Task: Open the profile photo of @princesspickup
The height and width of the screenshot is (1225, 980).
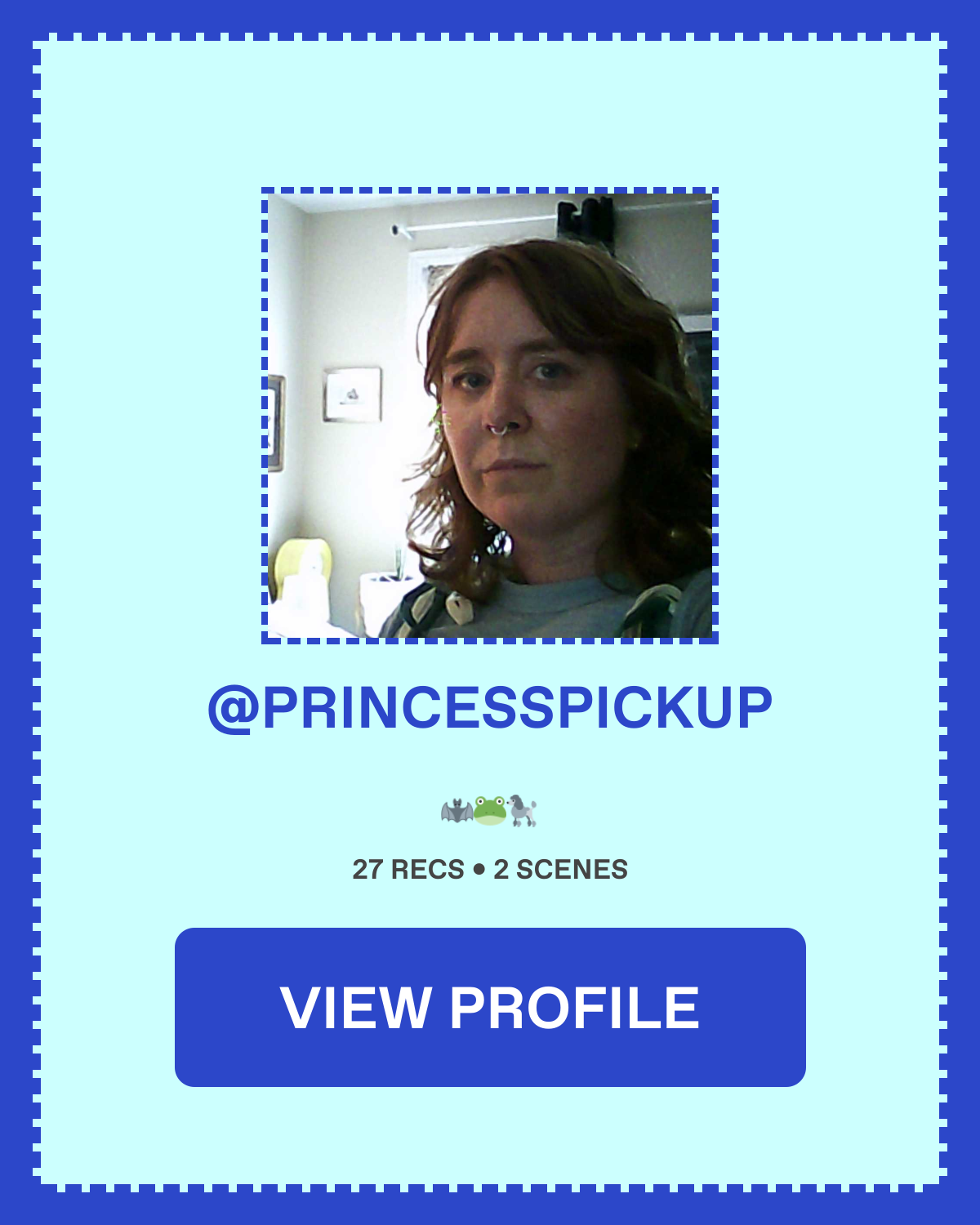Action: coord(490,416)
